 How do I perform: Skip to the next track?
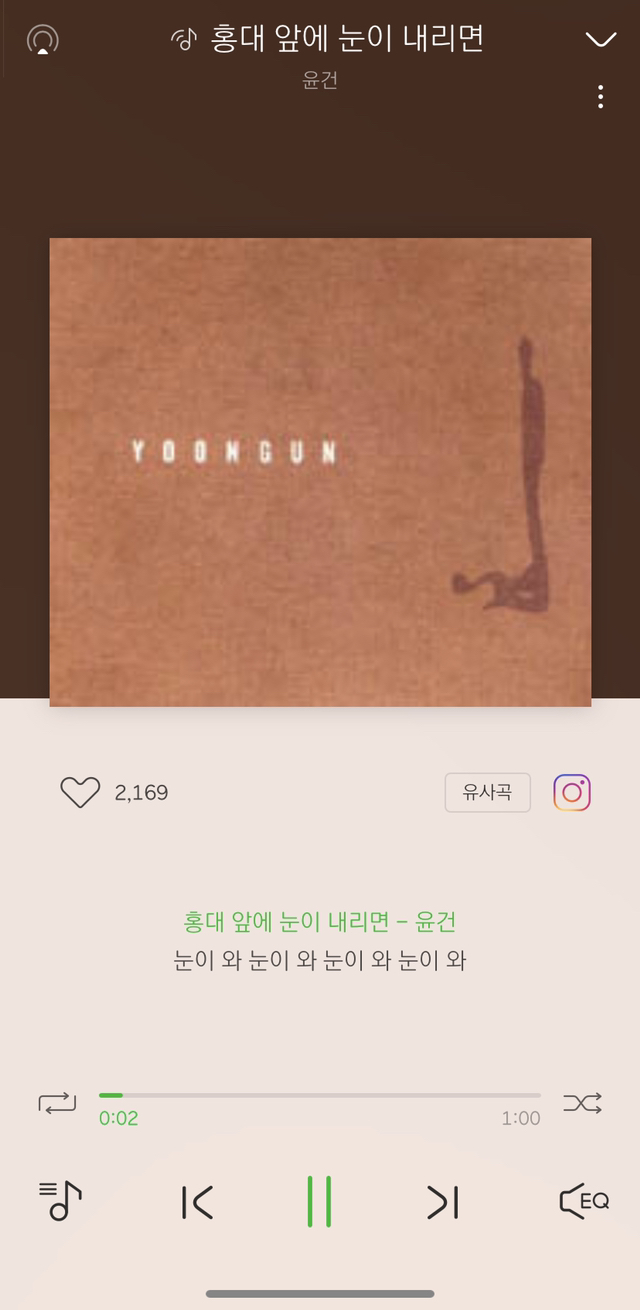coord(442,1201)
